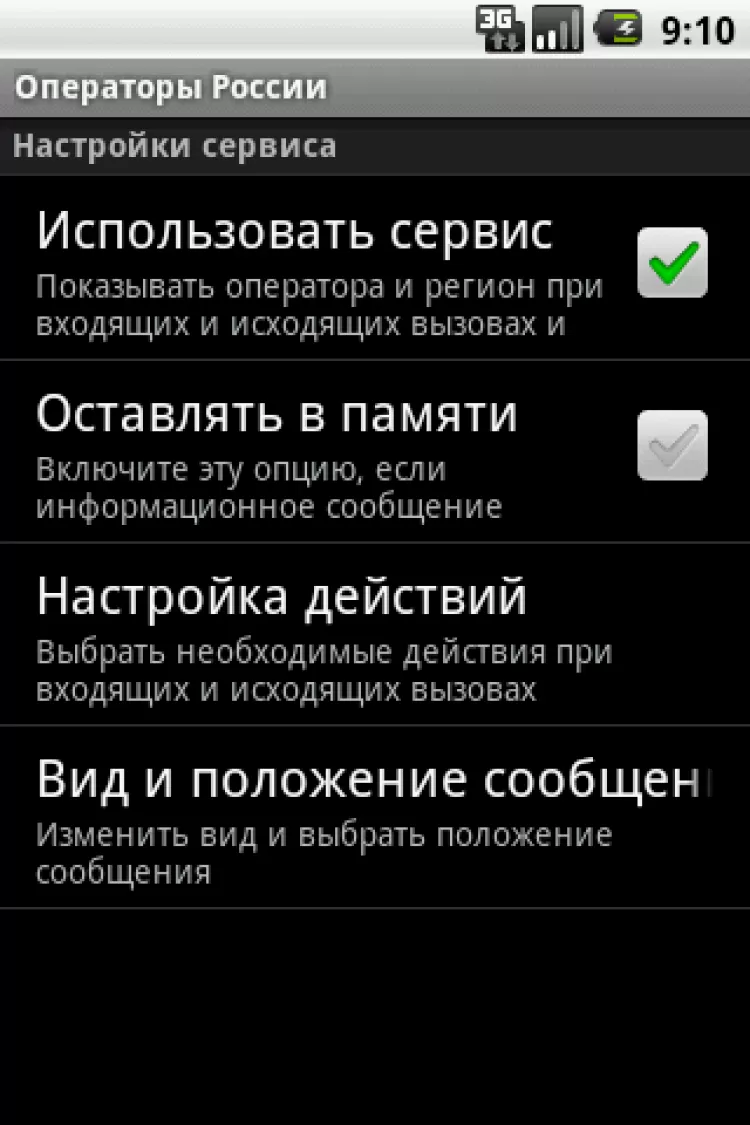Uncheck the Использовать сервис checkbox
750x1125 pixels.
[672, 263]
